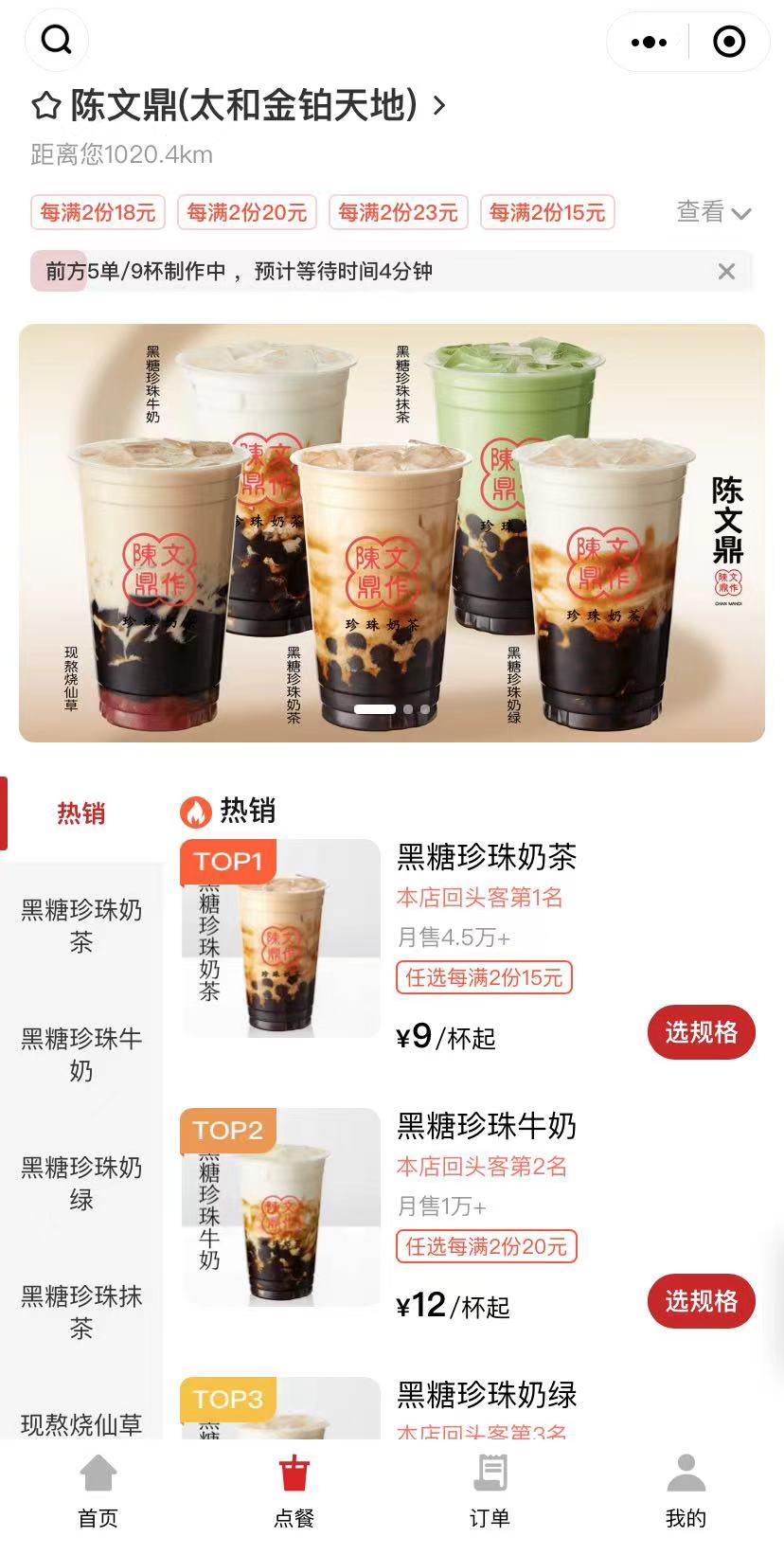
Task: Close the mini program via target icon
Action: [x=728, y=42]
